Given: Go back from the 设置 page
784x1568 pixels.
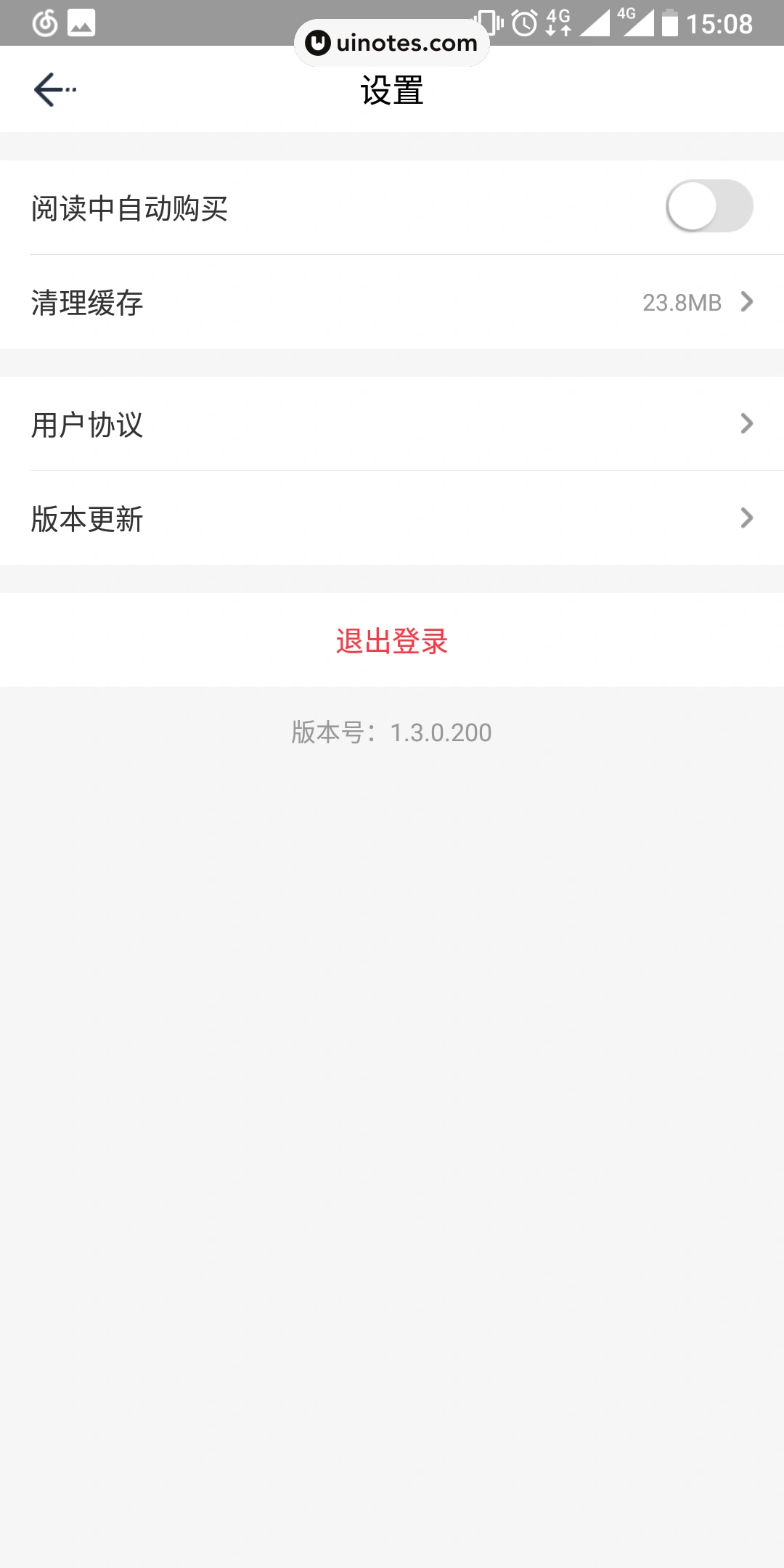Looking at the screenshot, I should click(54, 90).
